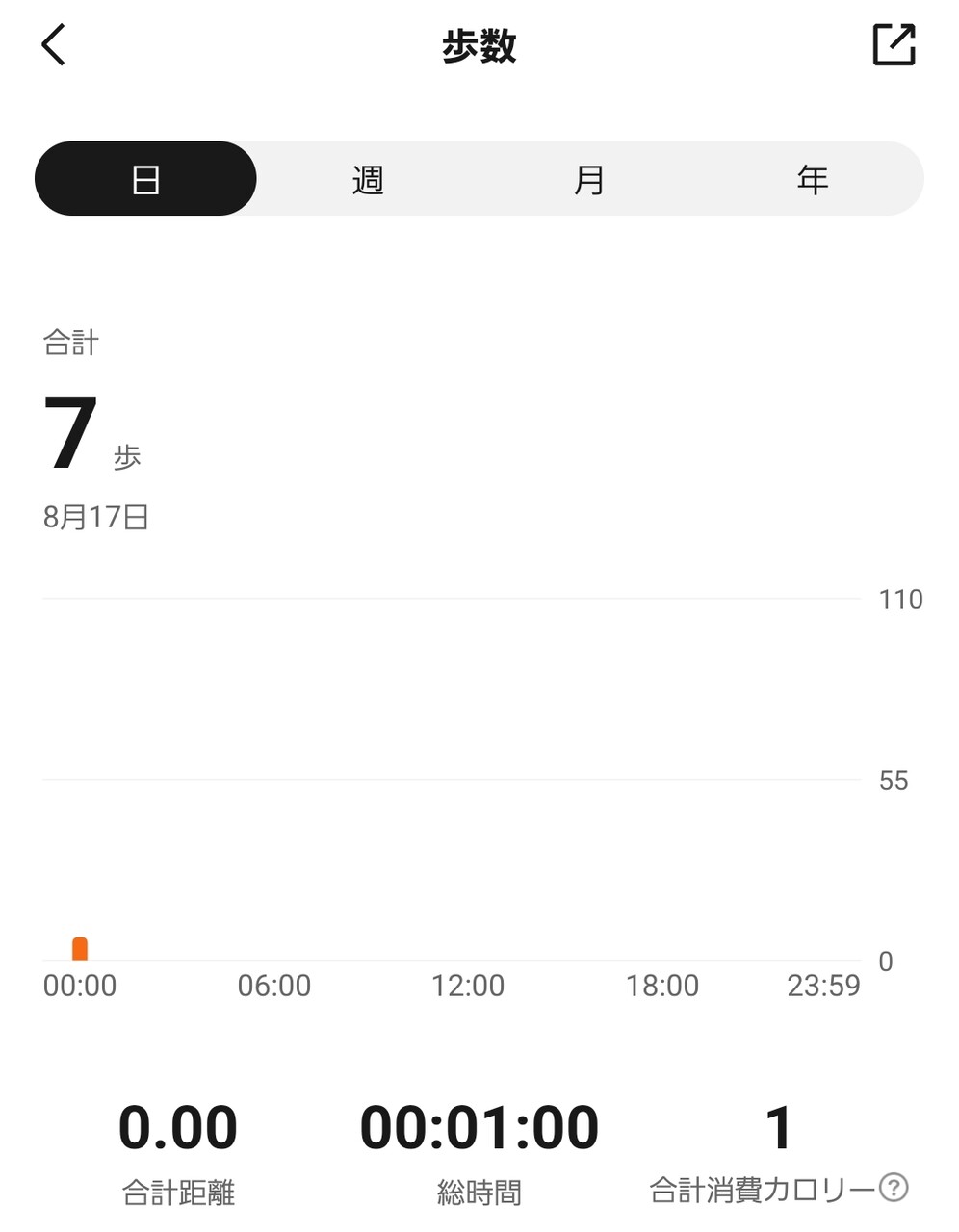Share the step count data
The image size is (959, 1232).
894,45
